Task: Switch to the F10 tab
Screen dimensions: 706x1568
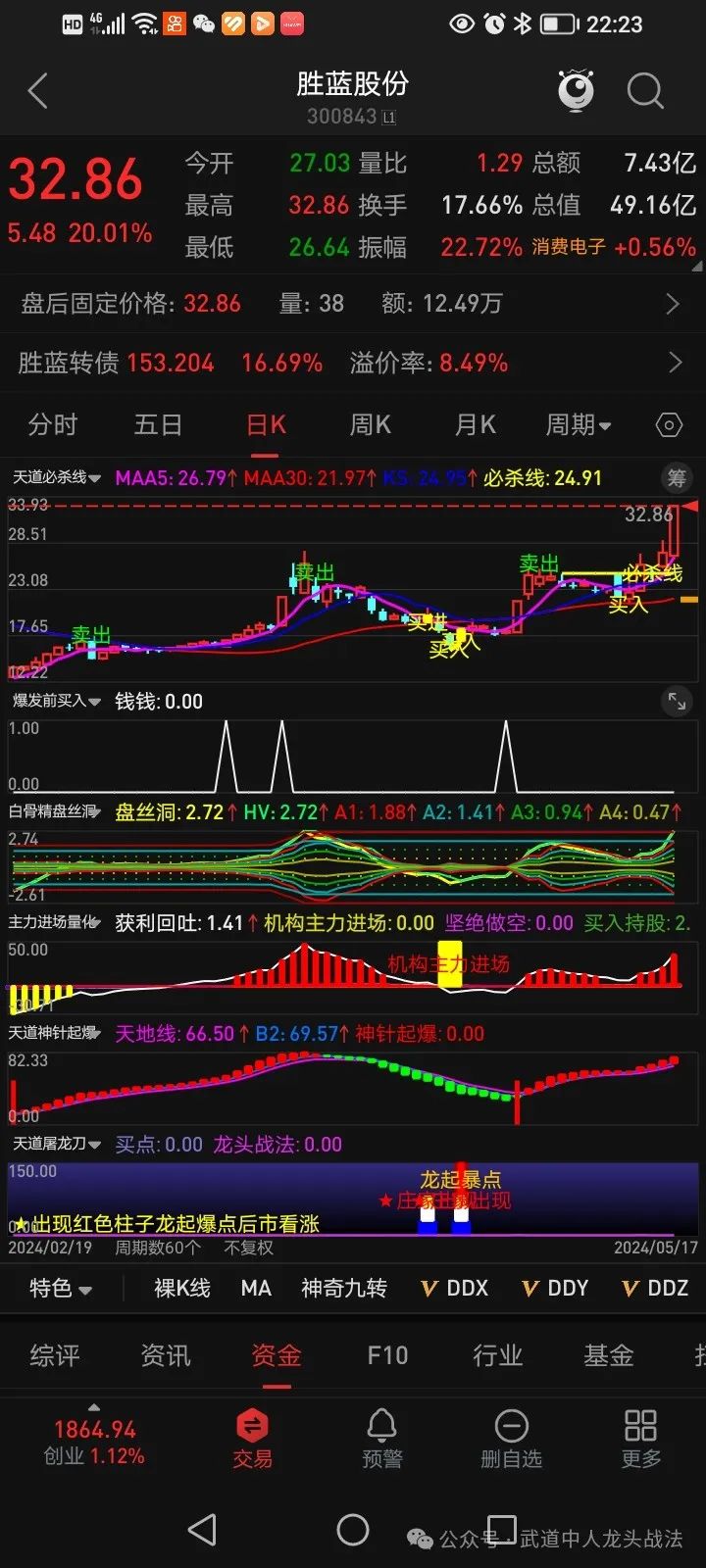Action: pyautogui.click(x=387, y=1355)
